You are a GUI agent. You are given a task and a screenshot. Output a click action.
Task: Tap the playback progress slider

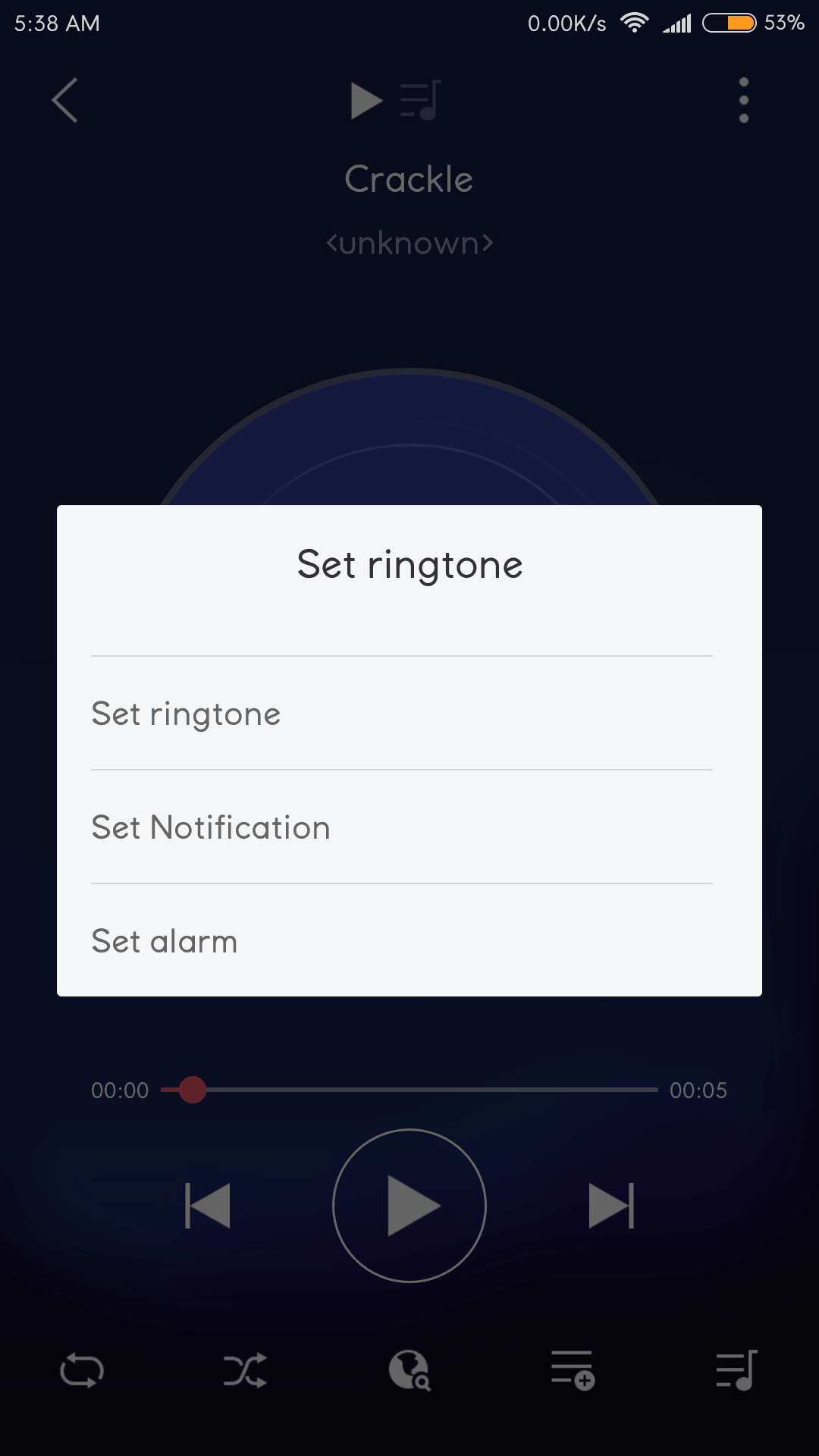(x=409, y=1090)
